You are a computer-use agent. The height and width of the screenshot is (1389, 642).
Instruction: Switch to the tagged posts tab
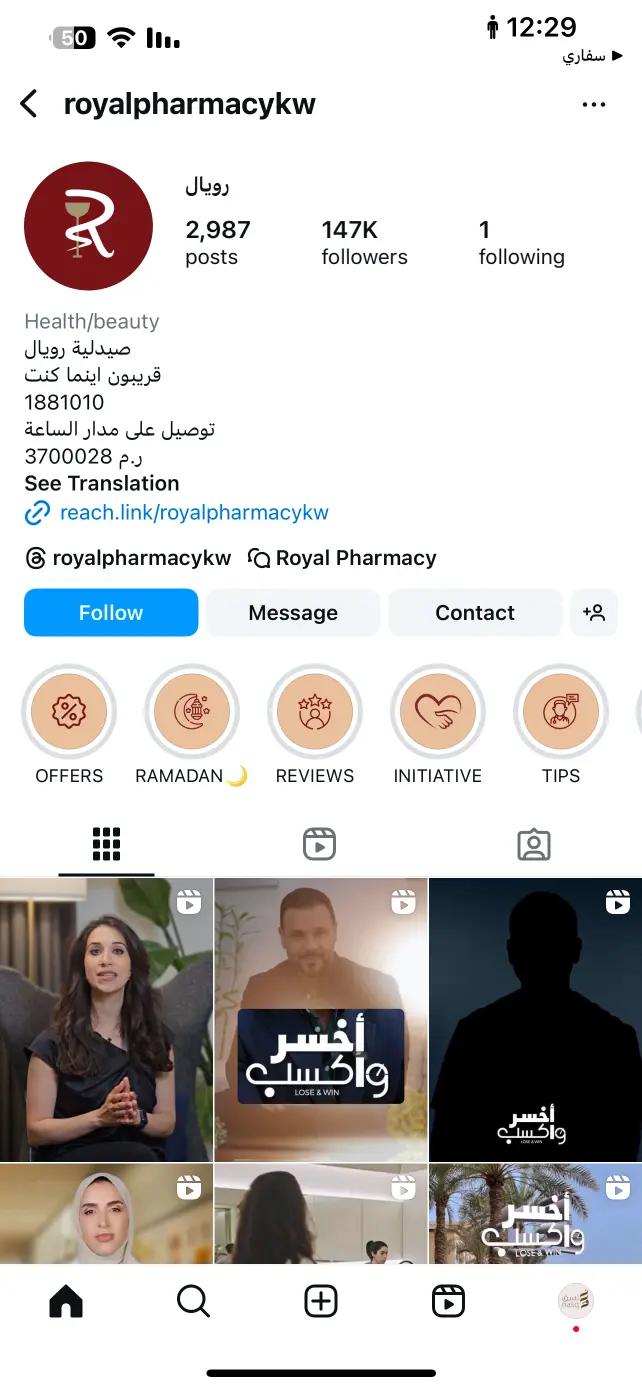pos(534,844)
